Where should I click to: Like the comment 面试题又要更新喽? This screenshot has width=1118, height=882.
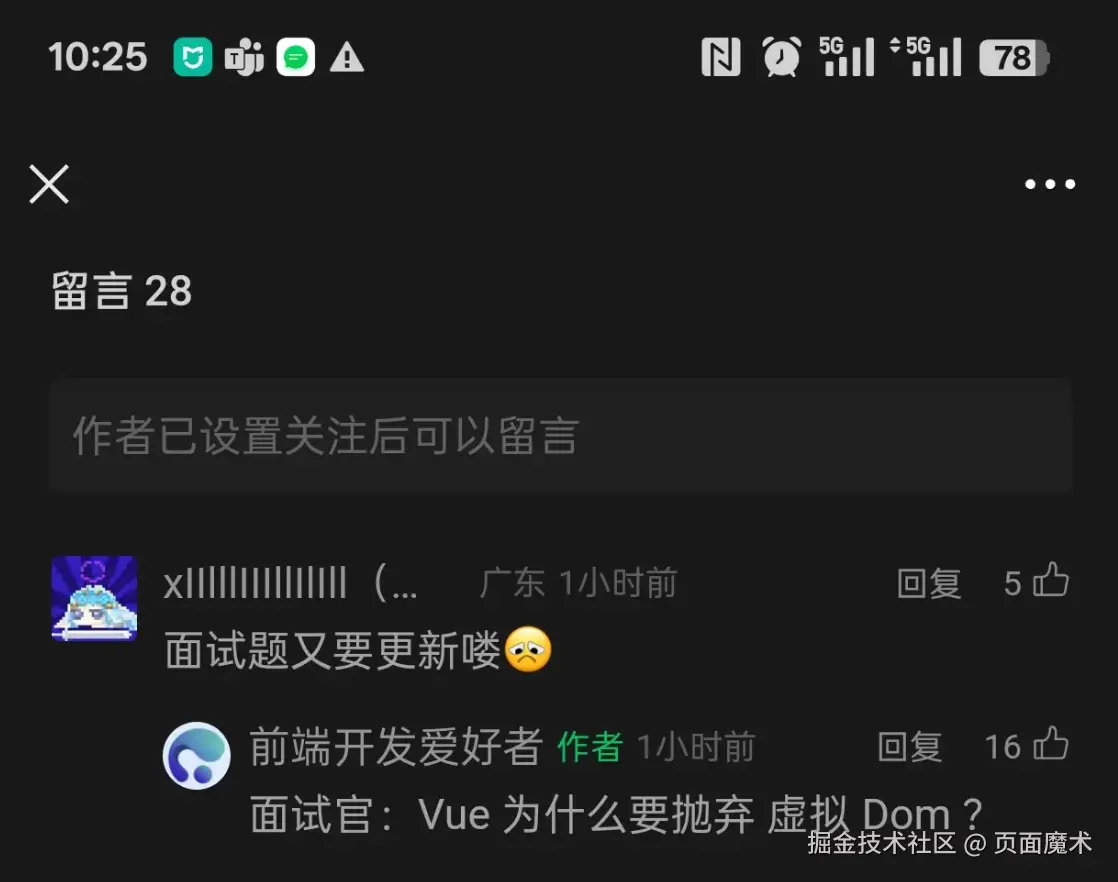click(x=1050, y=581)
